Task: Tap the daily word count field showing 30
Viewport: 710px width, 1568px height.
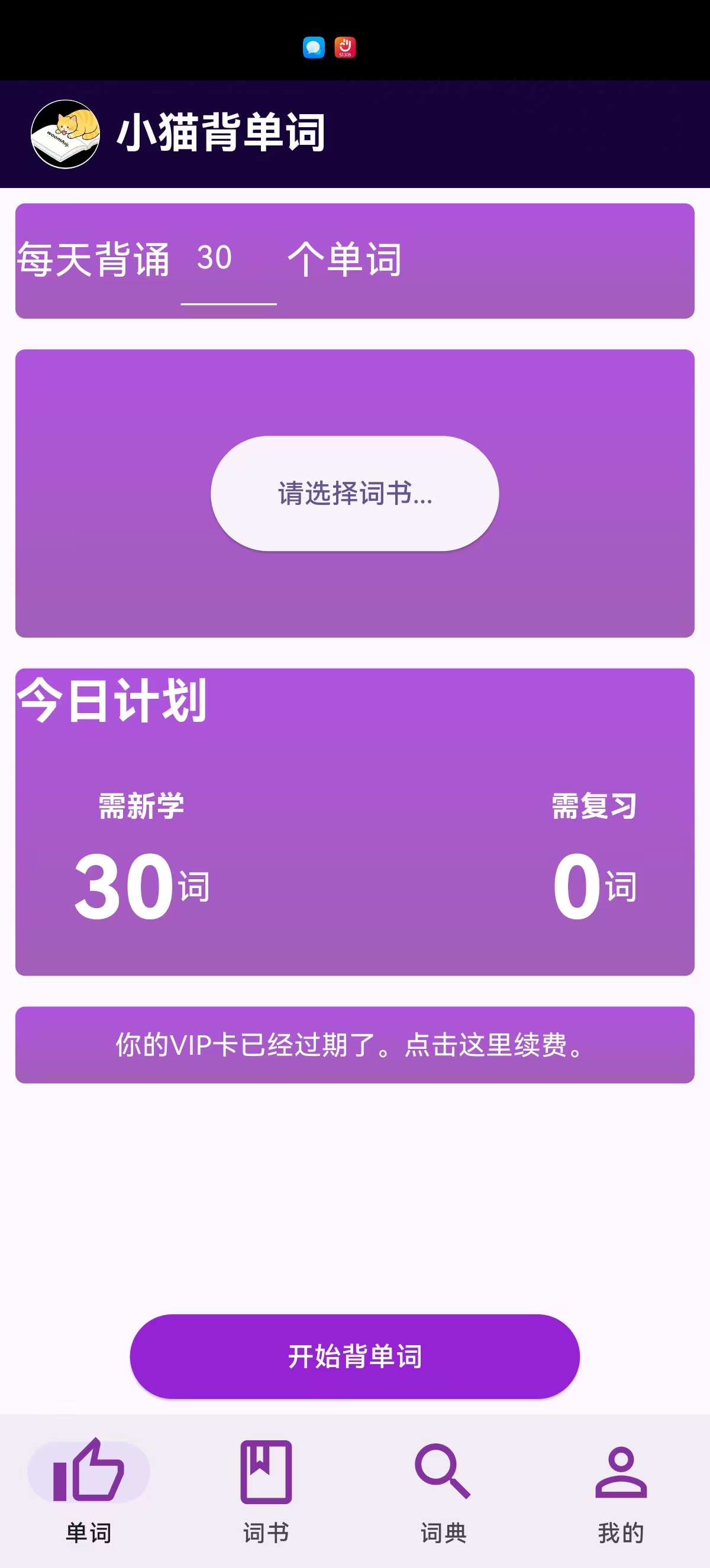Action: pos(228,259)
